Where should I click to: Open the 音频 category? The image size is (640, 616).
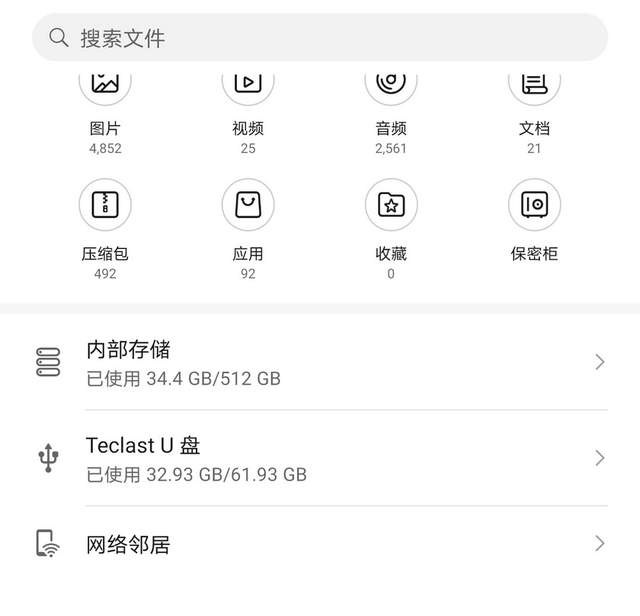pyautogui.click(x=391, y=85)
